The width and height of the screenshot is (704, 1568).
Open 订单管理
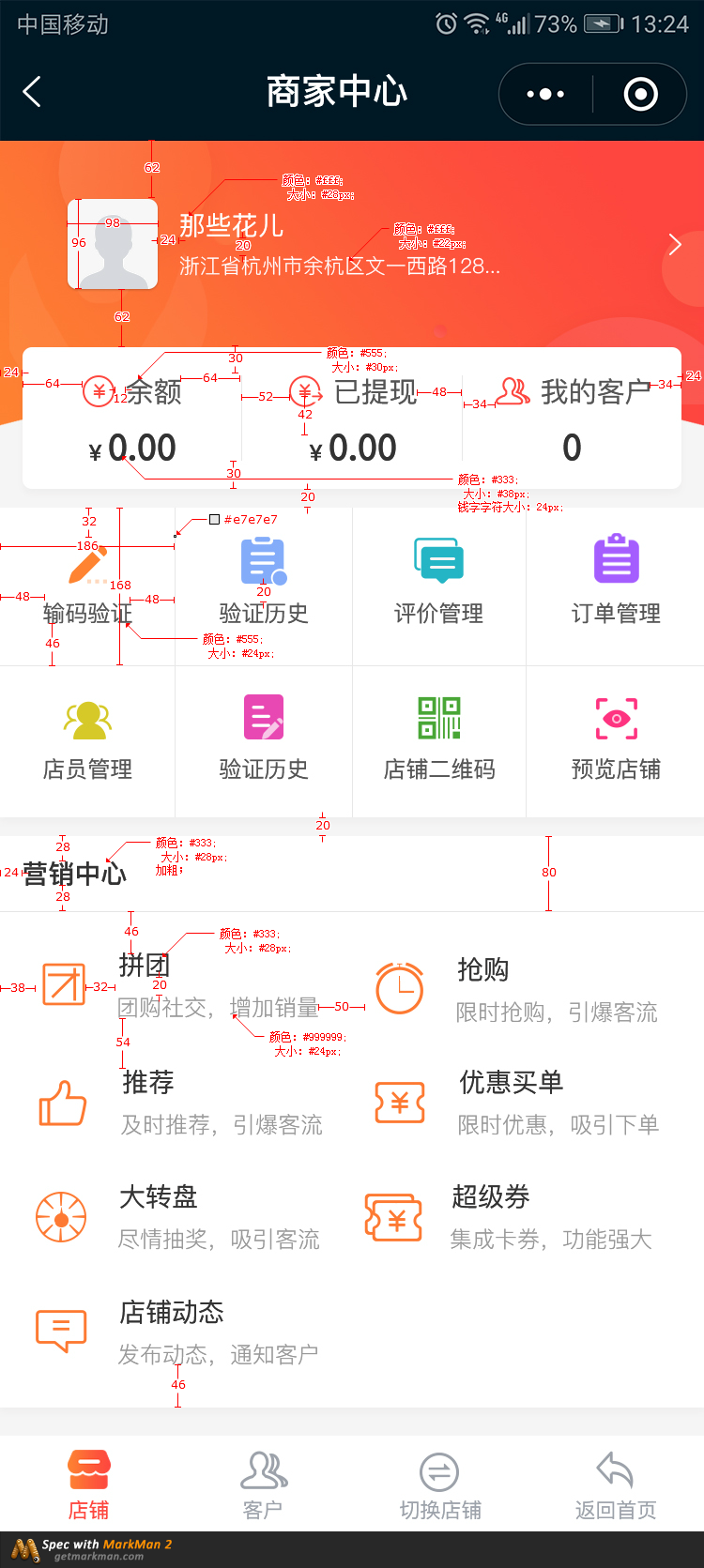point(616,586)
